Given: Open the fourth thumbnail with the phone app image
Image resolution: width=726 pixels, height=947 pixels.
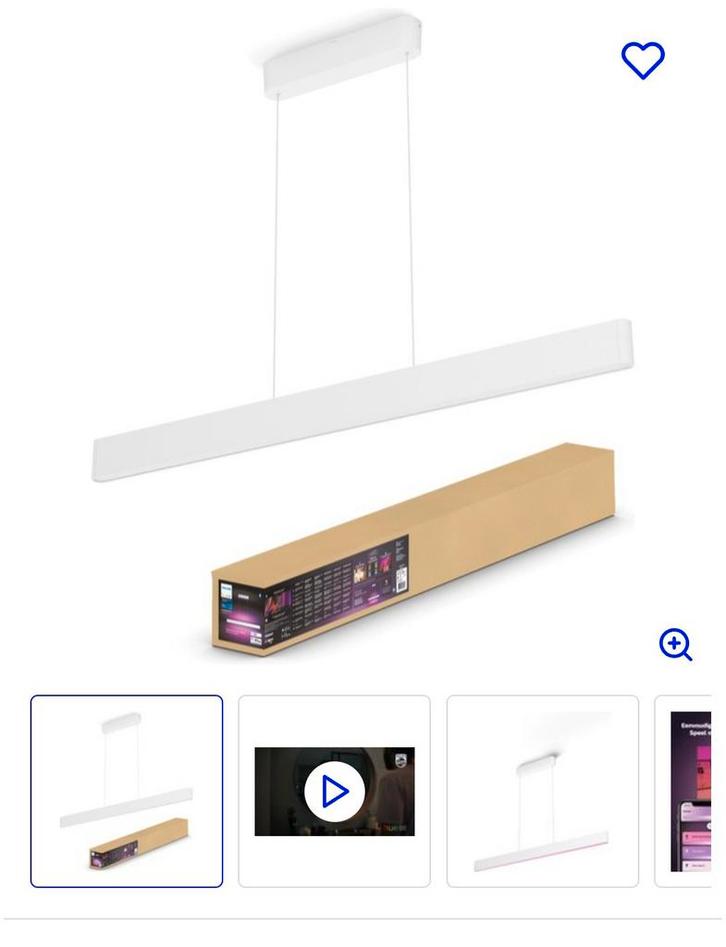Looking at the screenshot, I should pyautogui.click(x=689, y=791).
